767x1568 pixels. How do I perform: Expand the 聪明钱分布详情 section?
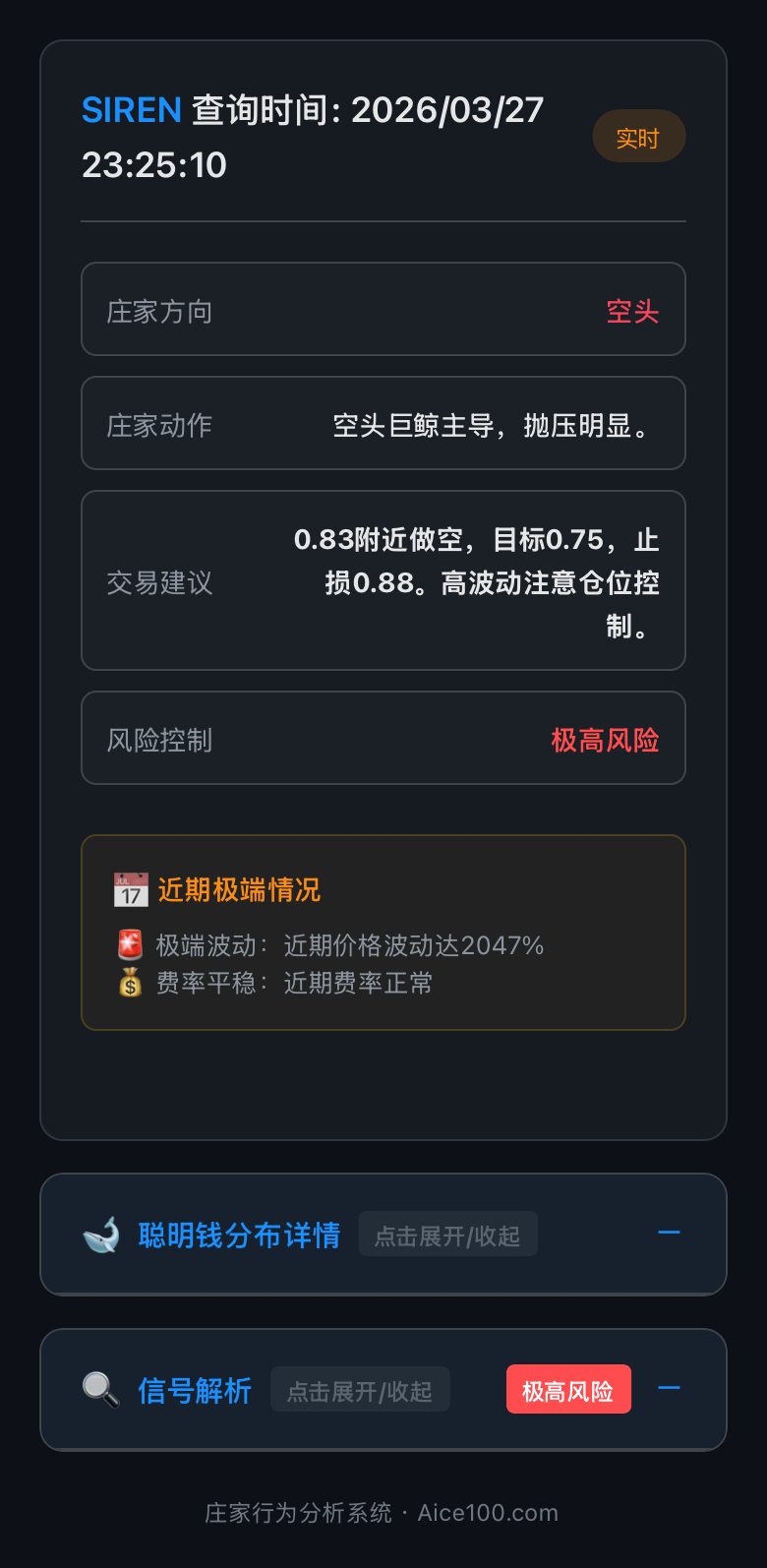click(x=447, y=1236)
